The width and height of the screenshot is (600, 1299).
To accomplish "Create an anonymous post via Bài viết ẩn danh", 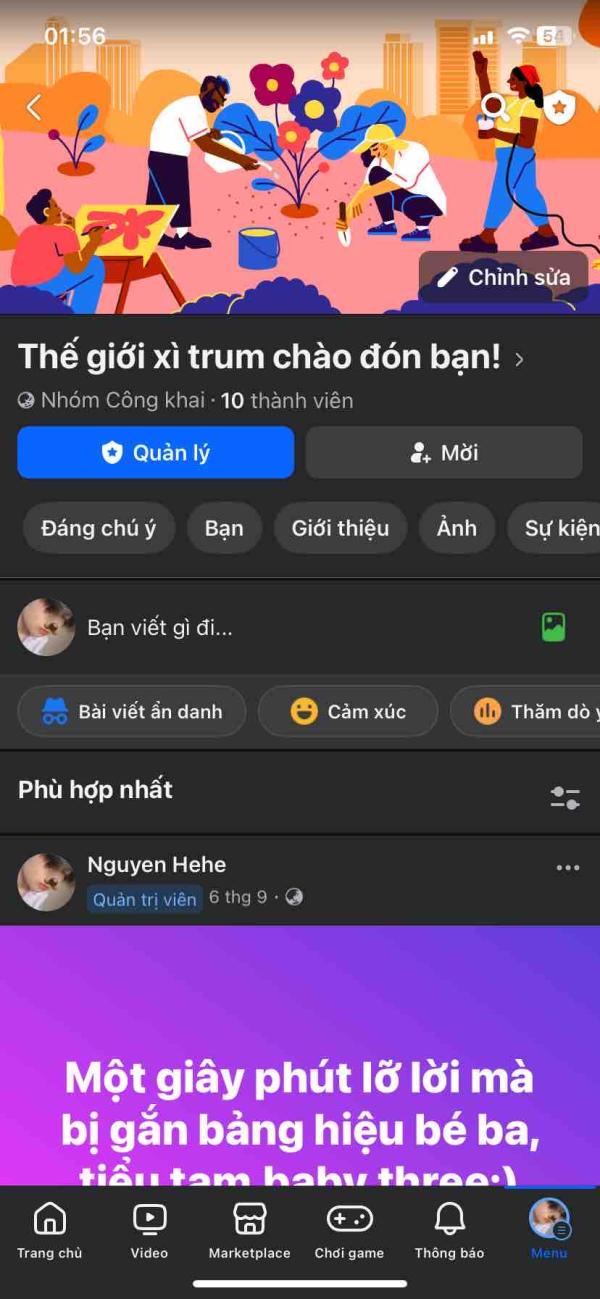I will [132, 712].
